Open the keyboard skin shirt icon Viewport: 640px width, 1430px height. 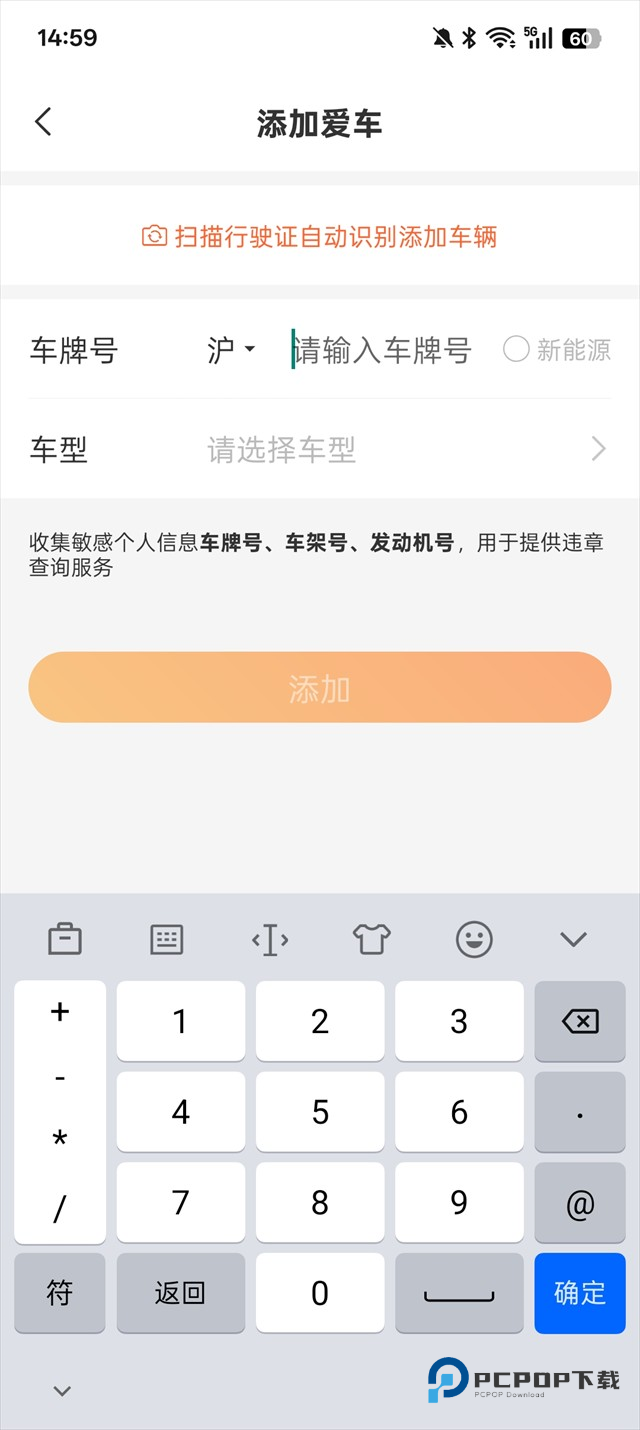371,939
